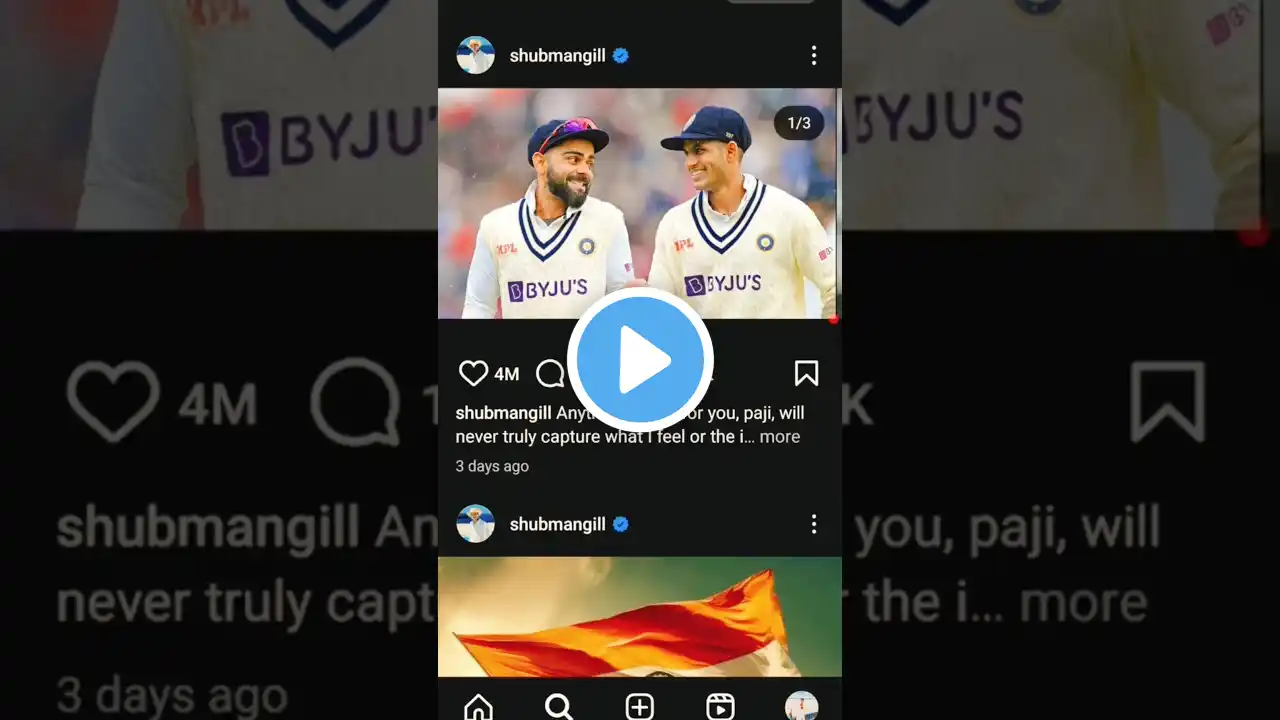
Task: Open your profile tab
Action: click(x=801, y=706)
